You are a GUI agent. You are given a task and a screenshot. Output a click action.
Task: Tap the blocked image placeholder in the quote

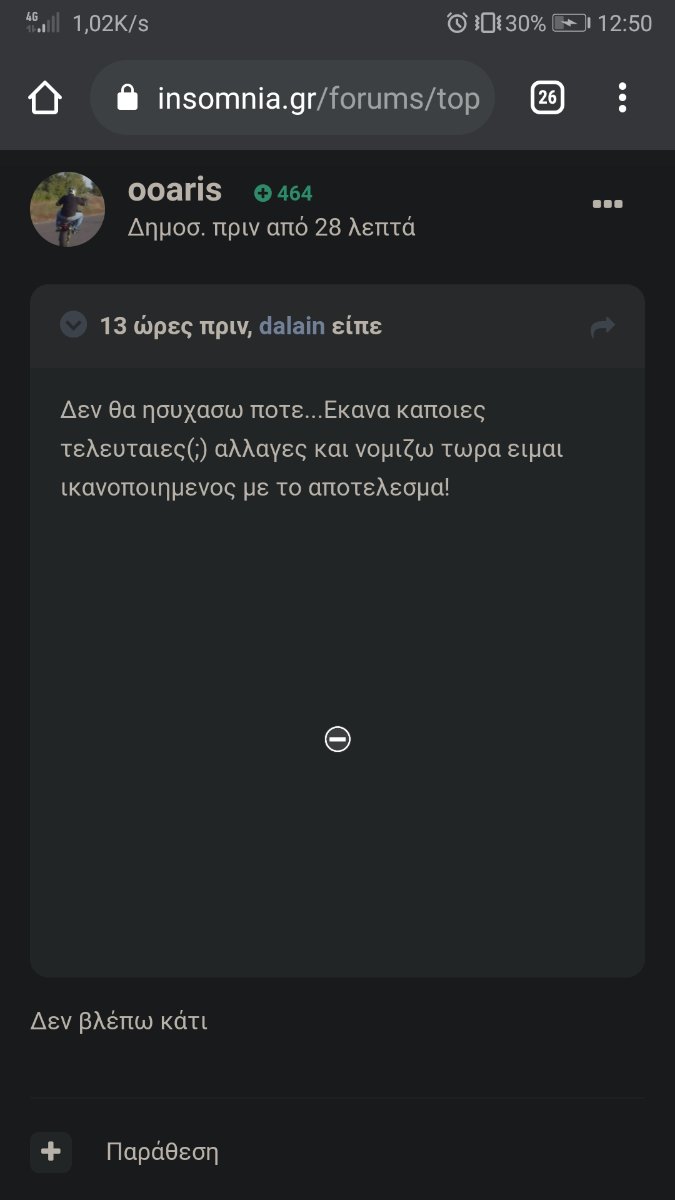tap(338, 739)
